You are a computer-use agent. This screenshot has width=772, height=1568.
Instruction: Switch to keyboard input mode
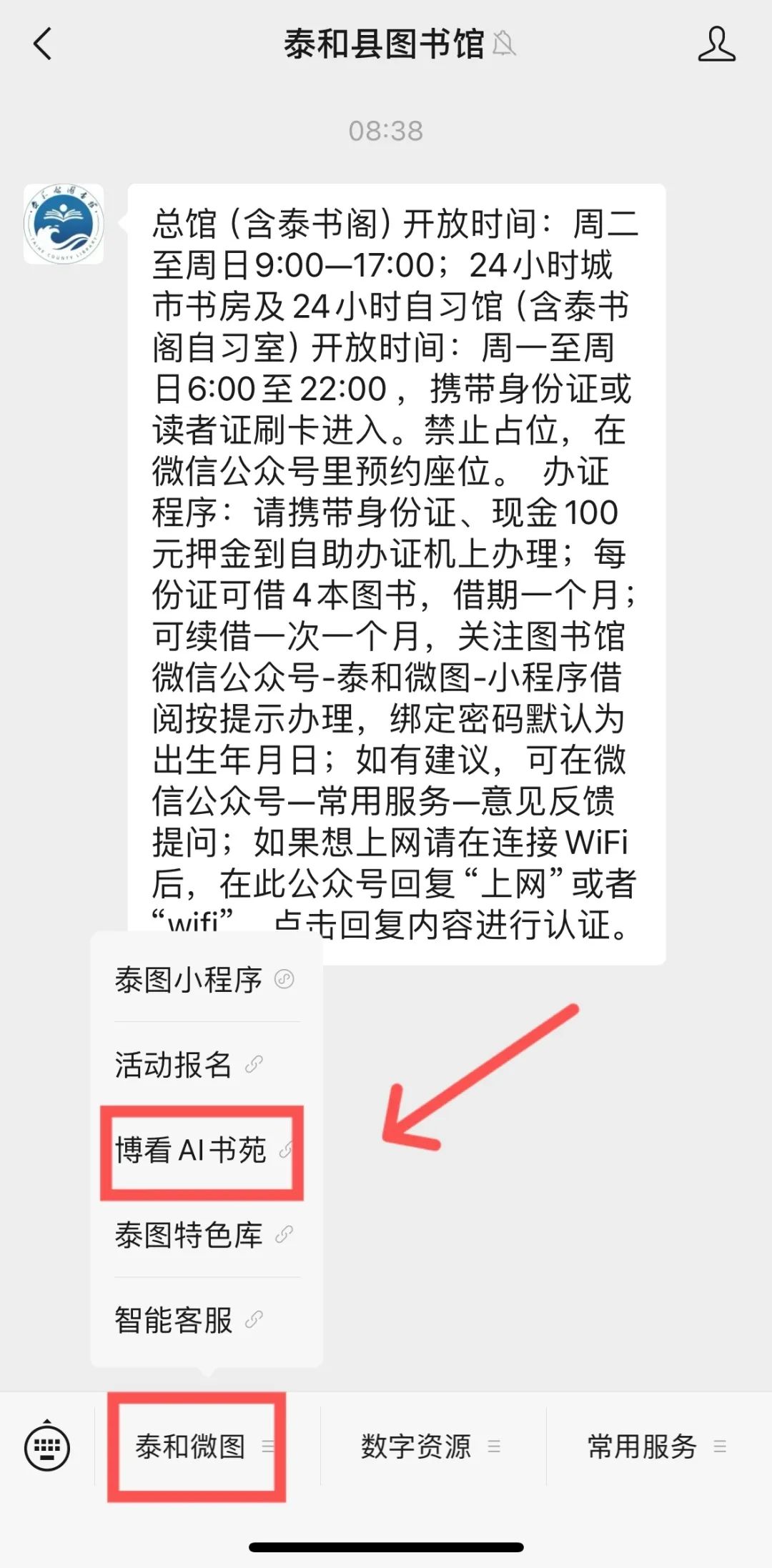(x=47, y=1447)
